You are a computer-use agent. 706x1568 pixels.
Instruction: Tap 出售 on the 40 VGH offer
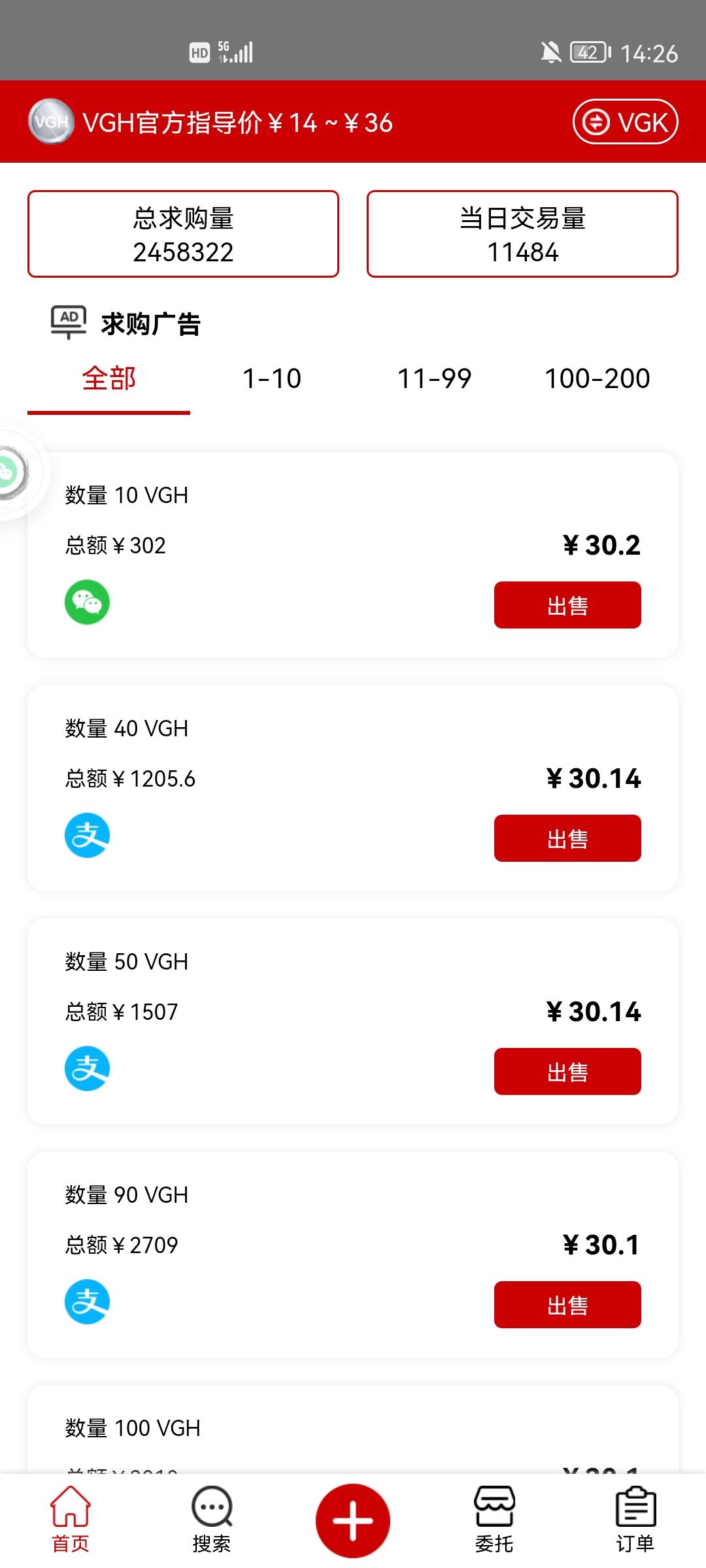[x=567, y=838]
